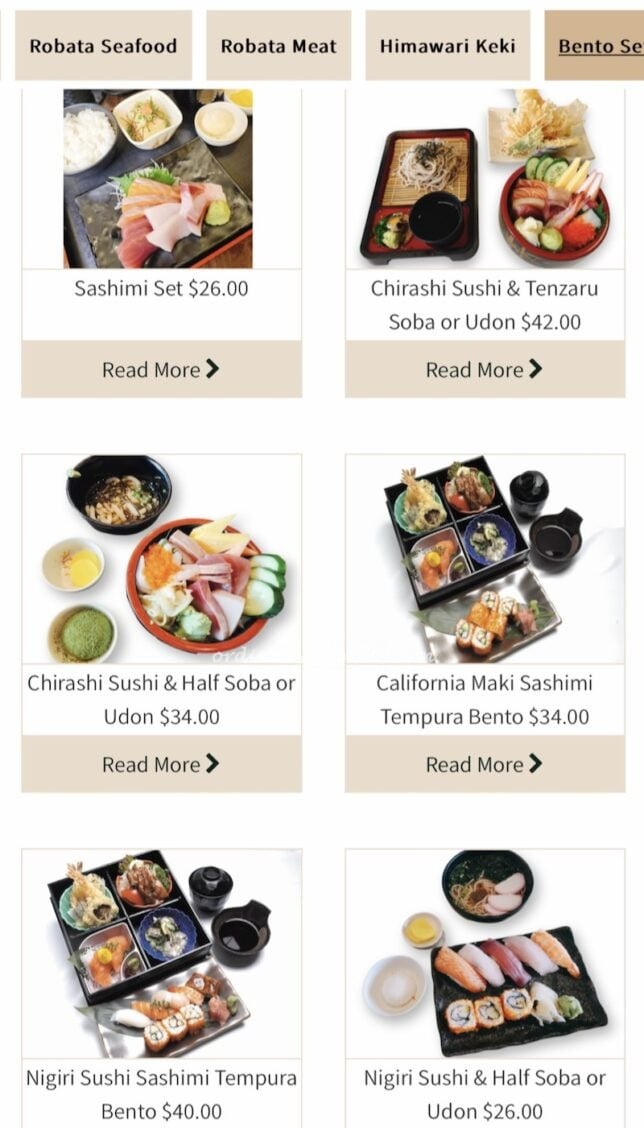The height and width of the screenshot is (1128, 644).
Task: Tap Read More for Chirashi Sushi & Half Soba
Action: coord(161,764)
